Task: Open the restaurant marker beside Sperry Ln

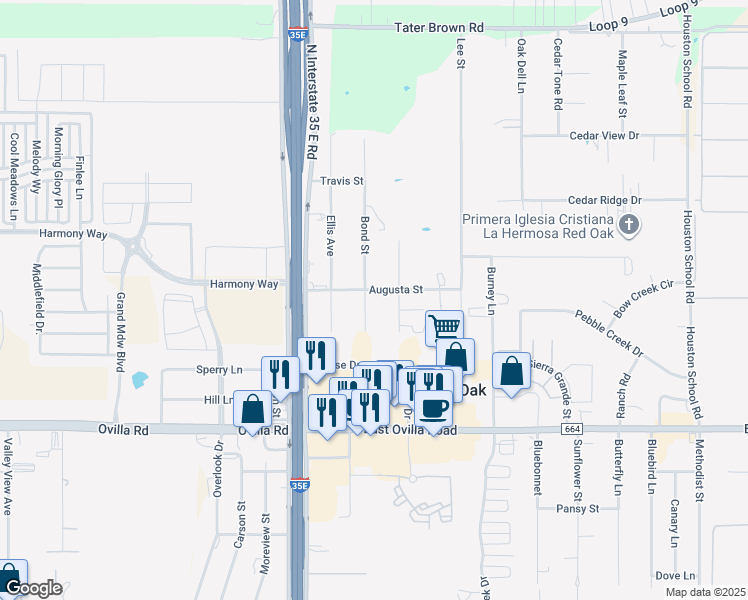Action: [280, 375]
